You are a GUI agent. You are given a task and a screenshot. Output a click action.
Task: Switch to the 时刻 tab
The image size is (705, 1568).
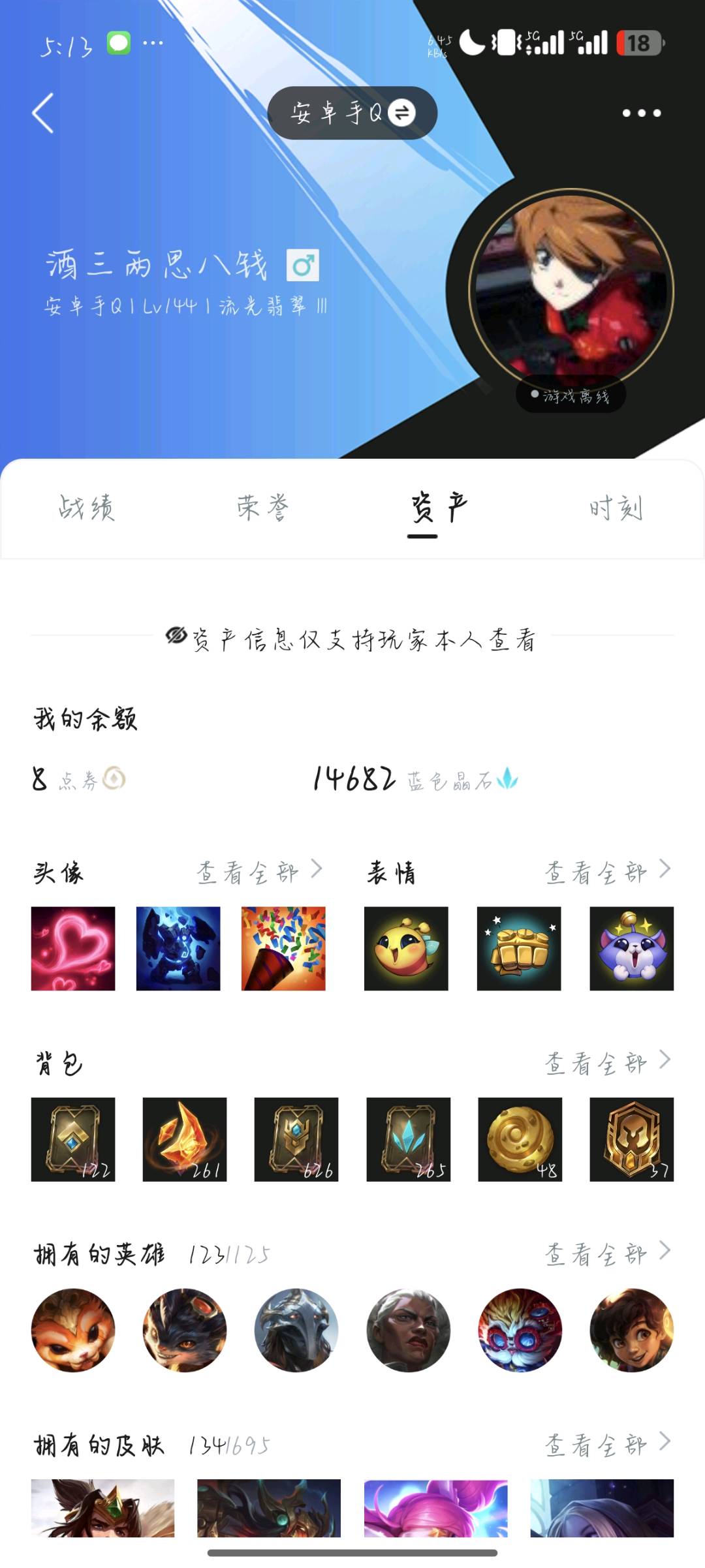tap(616, 508)
